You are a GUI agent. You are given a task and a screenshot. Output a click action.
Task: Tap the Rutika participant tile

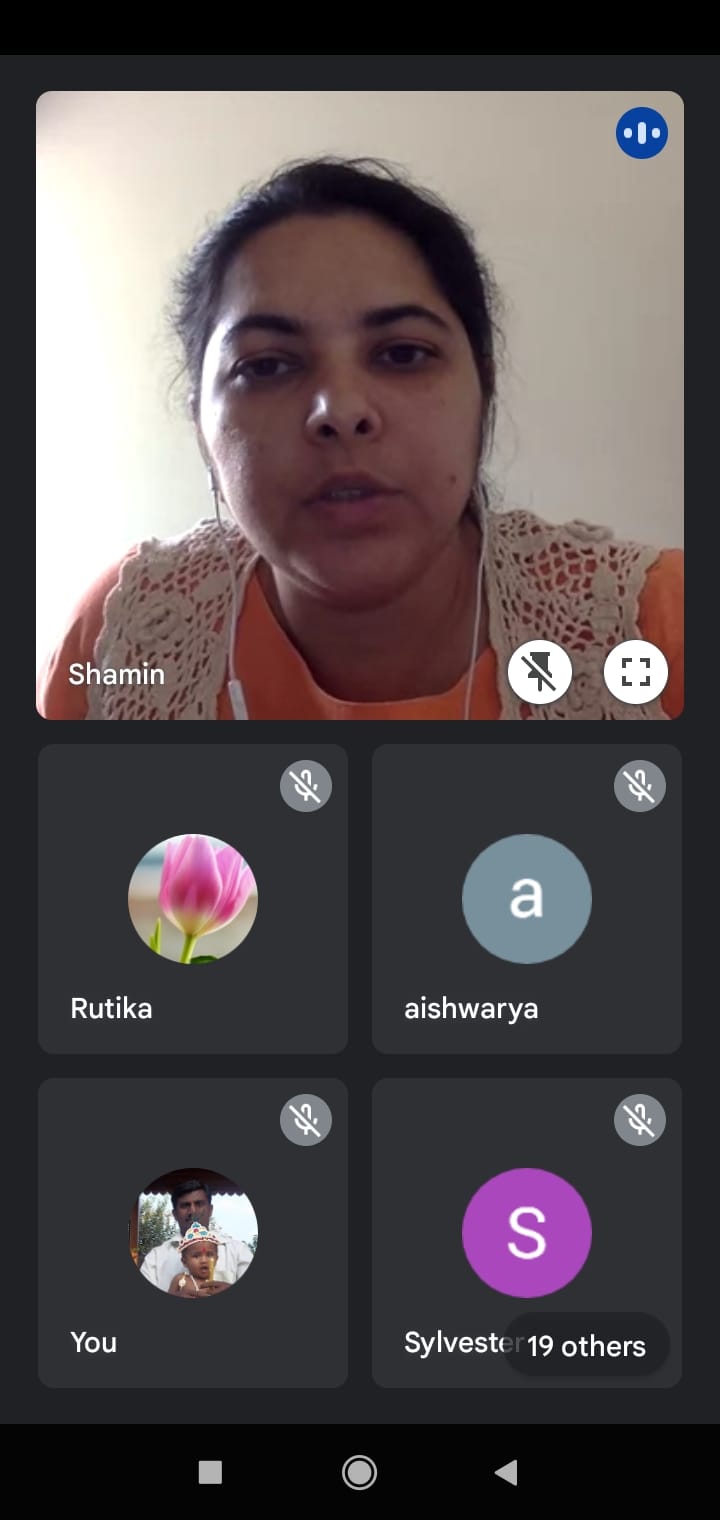pyautogui.click(x=193, y=899)
